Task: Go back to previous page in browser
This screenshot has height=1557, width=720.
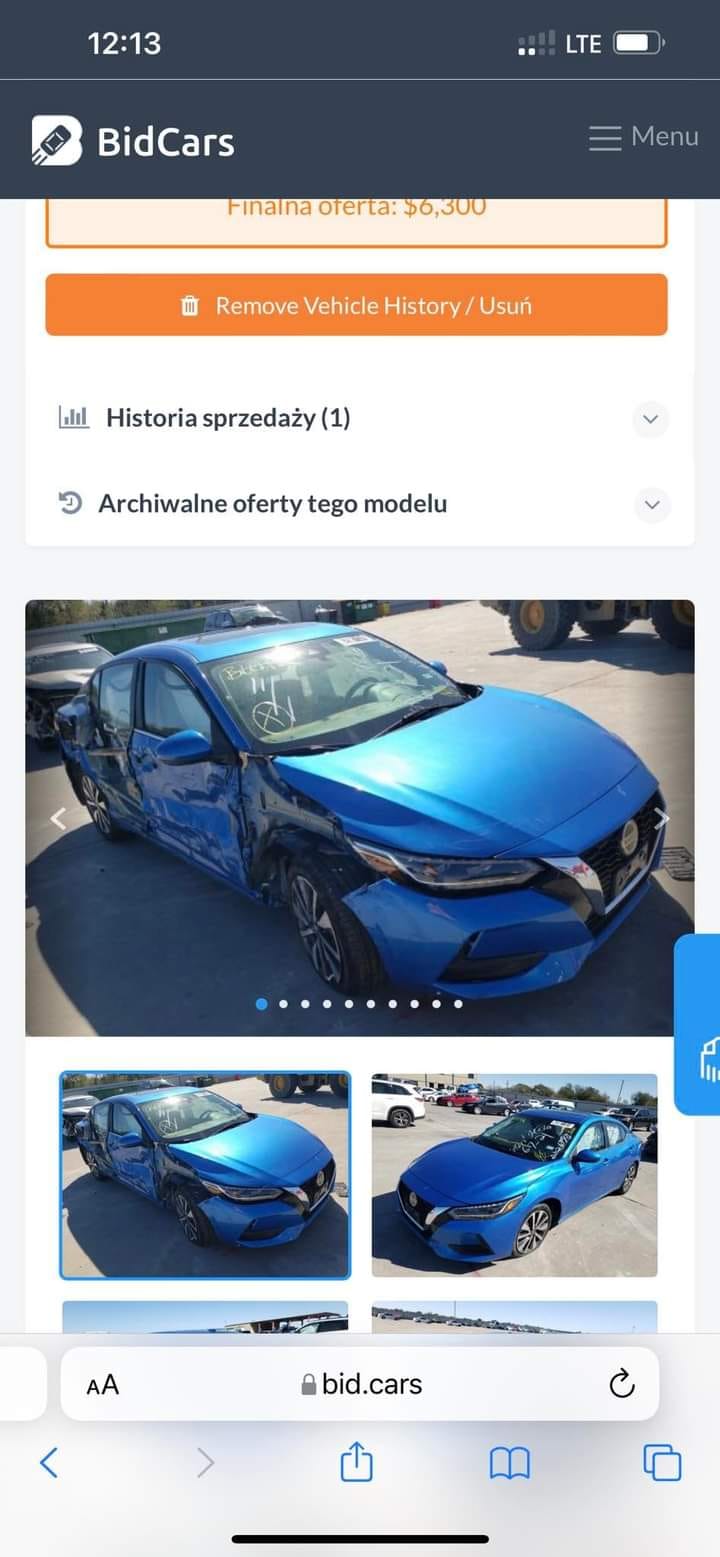Action: [x=49, y=1463]
